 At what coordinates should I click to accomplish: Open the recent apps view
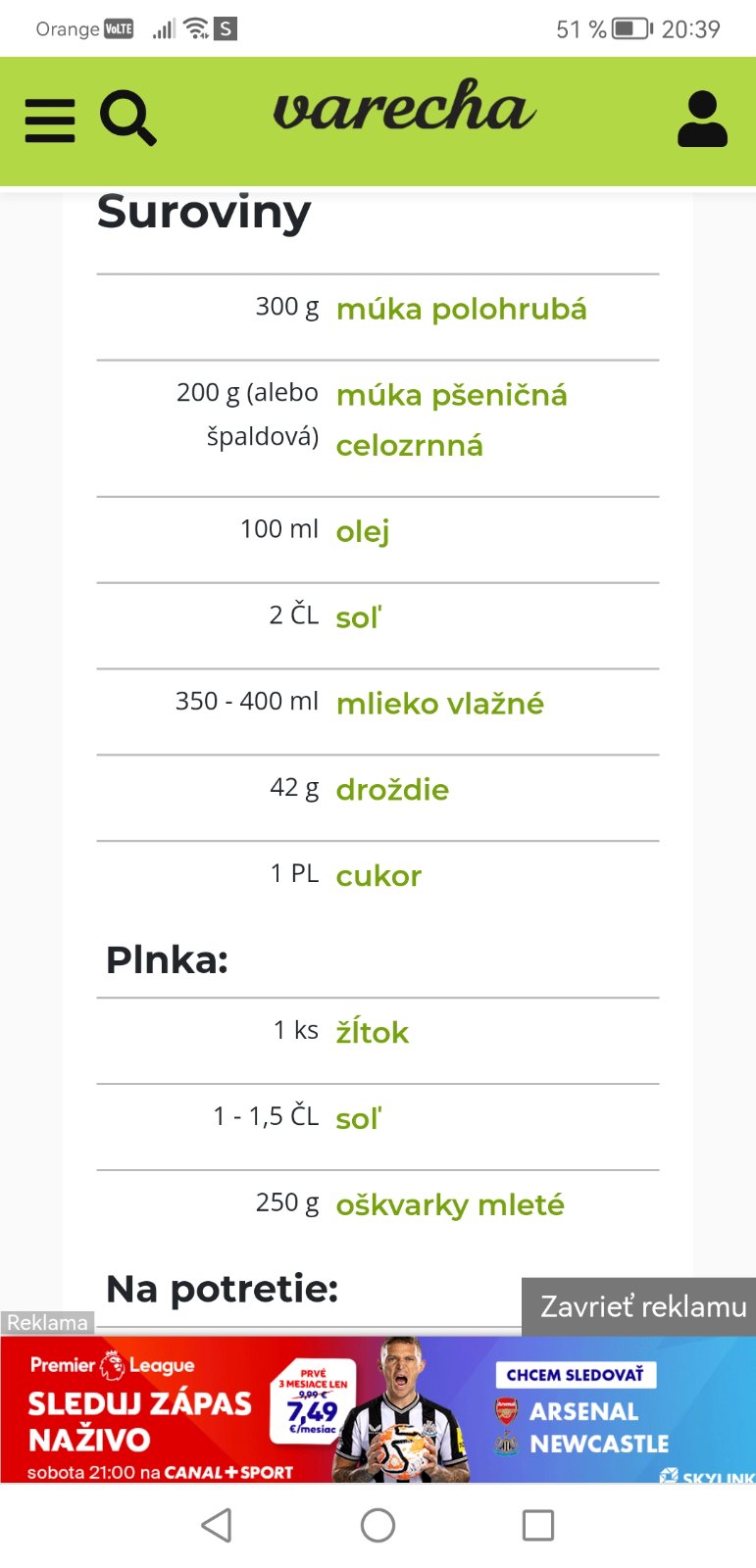(537, 1525)
